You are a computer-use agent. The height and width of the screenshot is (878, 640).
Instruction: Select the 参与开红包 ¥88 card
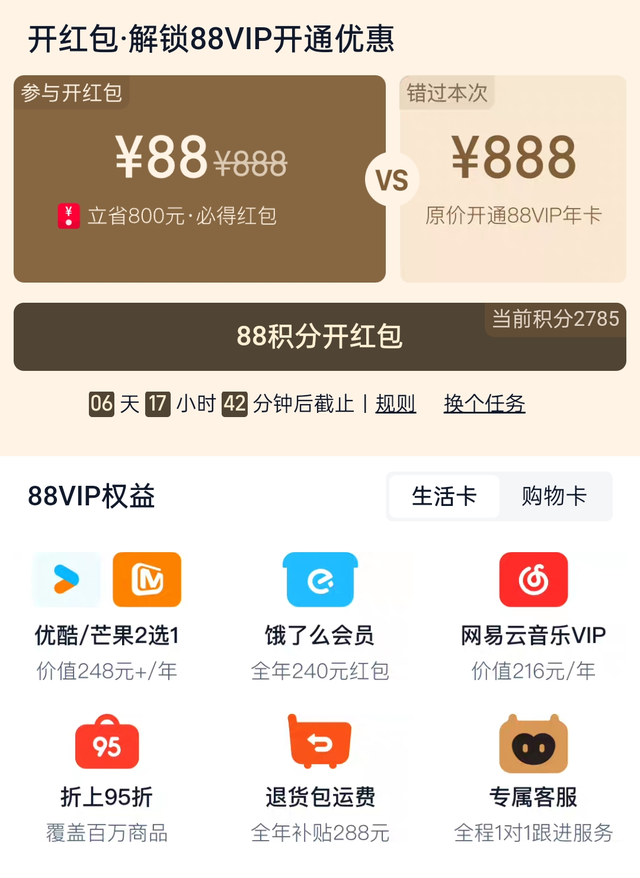coord(199,179)
